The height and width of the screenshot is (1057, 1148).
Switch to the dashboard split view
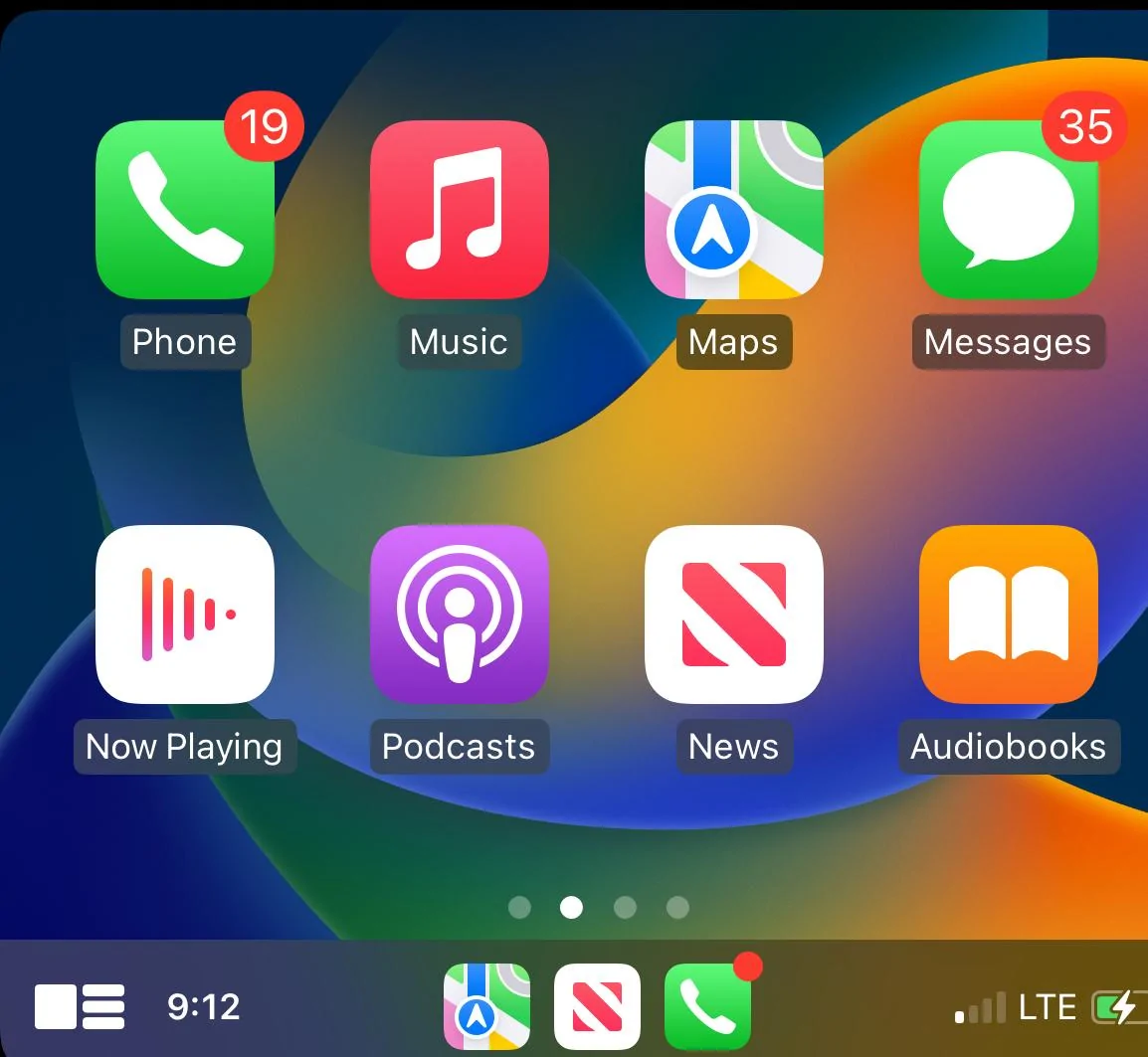point(80,1007)
